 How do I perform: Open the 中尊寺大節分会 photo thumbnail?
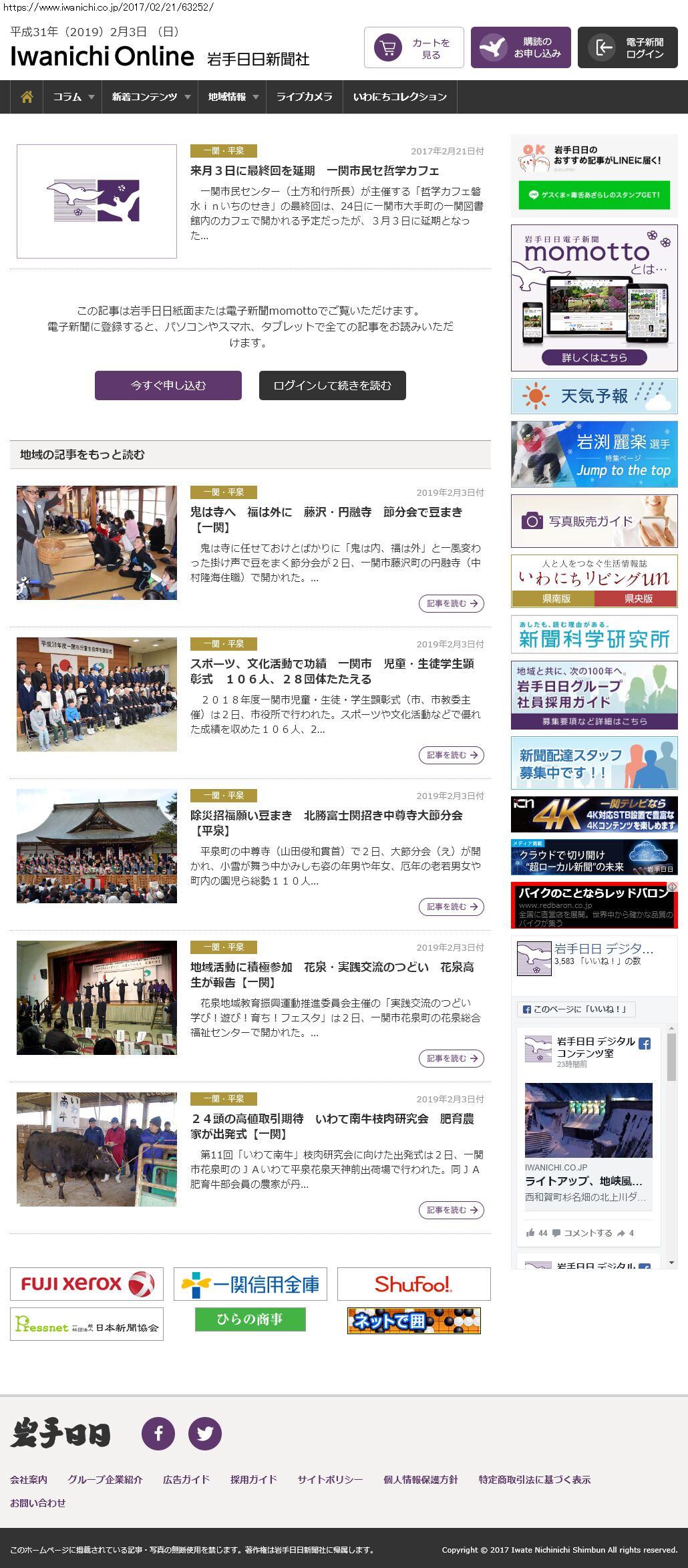97,846
